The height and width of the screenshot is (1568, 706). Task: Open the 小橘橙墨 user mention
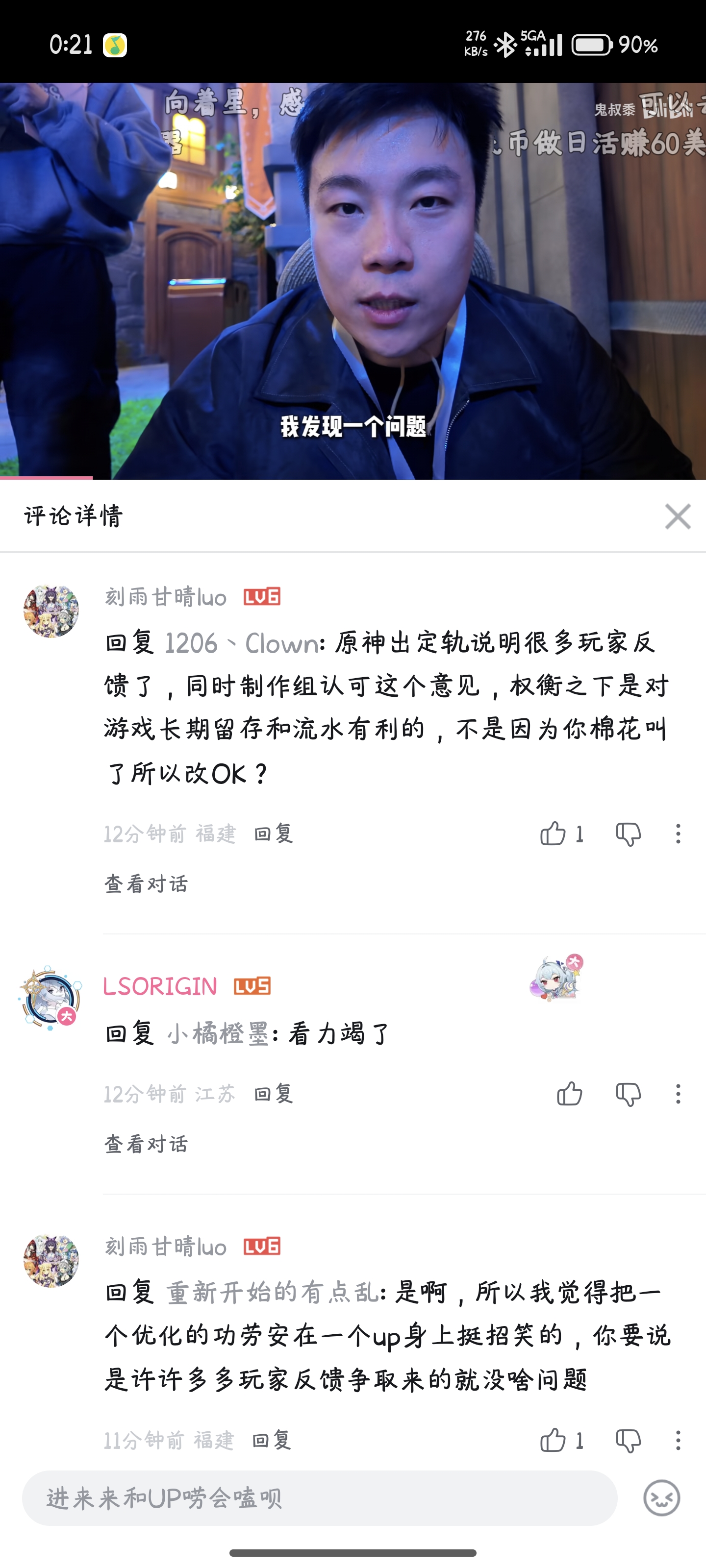pyautogui.click(x=218, y=1033)
